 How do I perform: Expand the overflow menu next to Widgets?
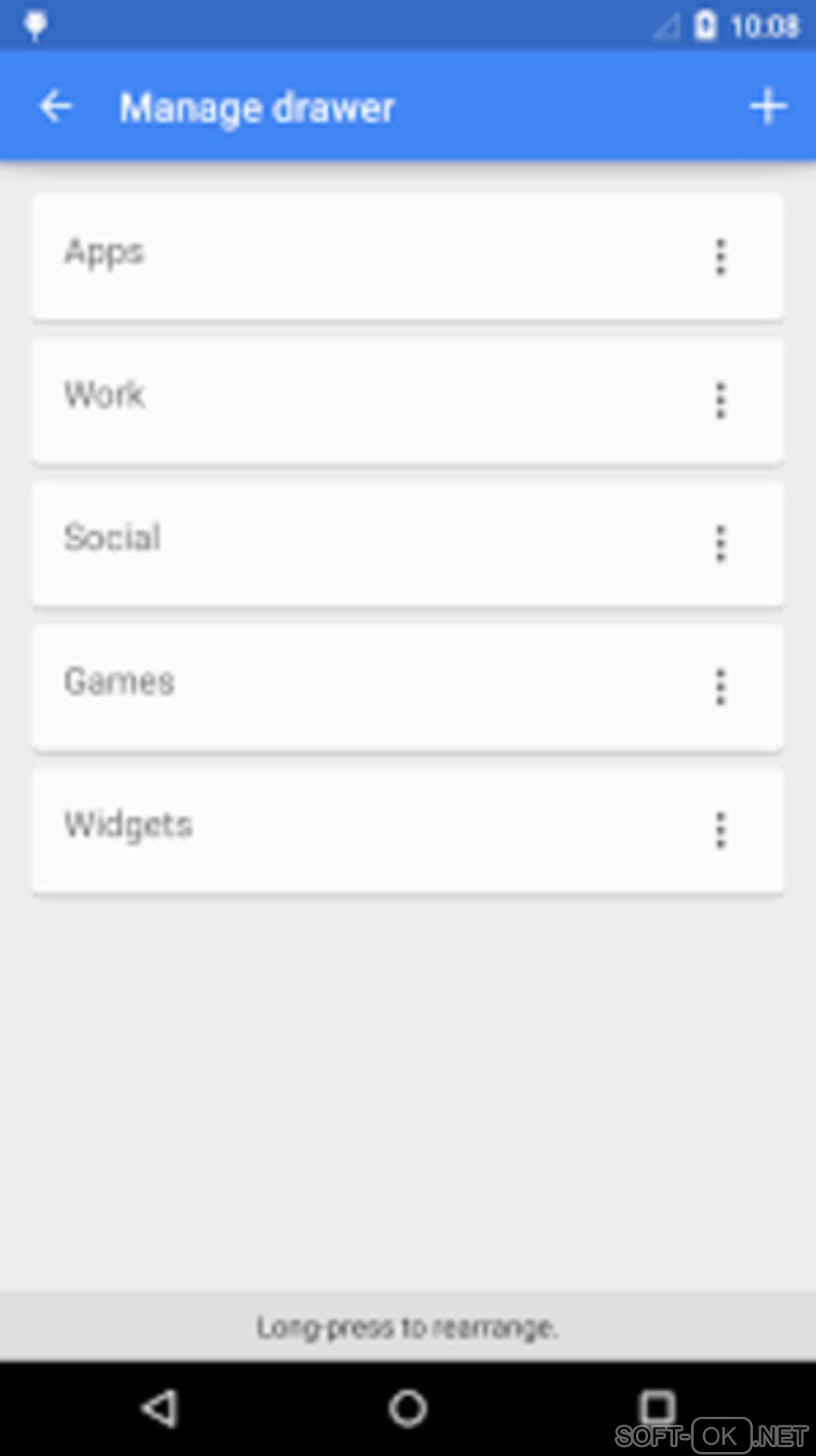coord(720,830)
